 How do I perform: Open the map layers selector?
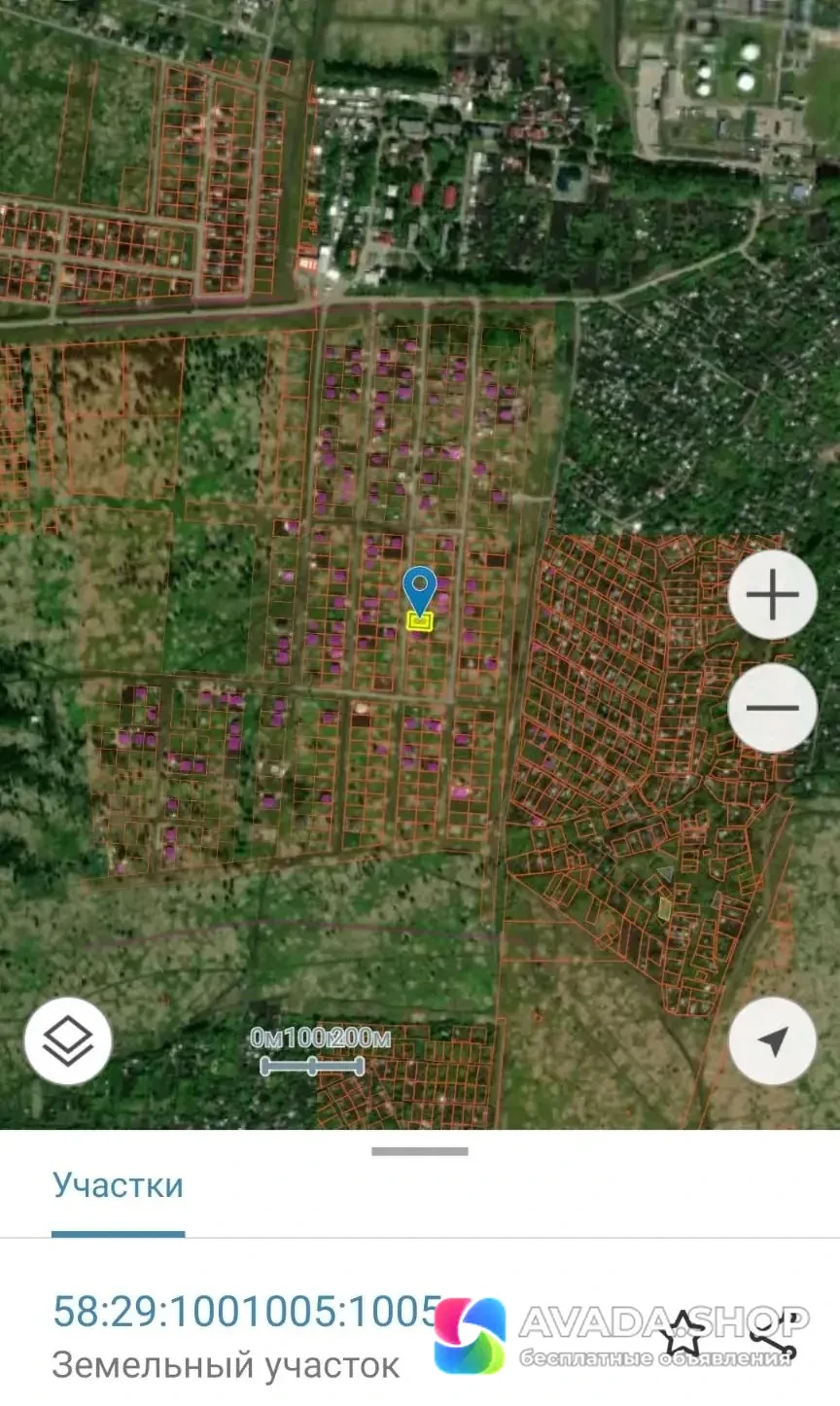tap(68, 1041)
